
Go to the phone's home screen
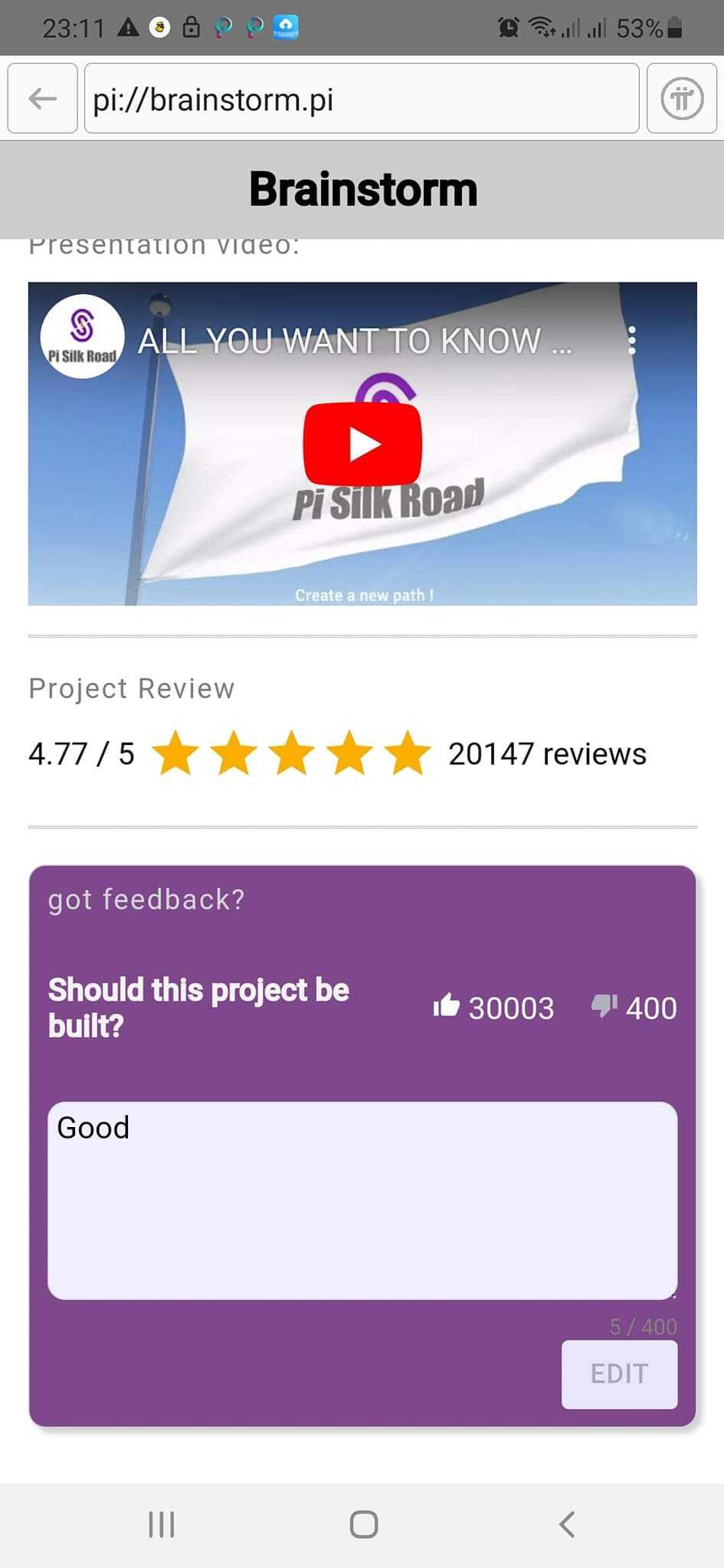coord(363,1524)
